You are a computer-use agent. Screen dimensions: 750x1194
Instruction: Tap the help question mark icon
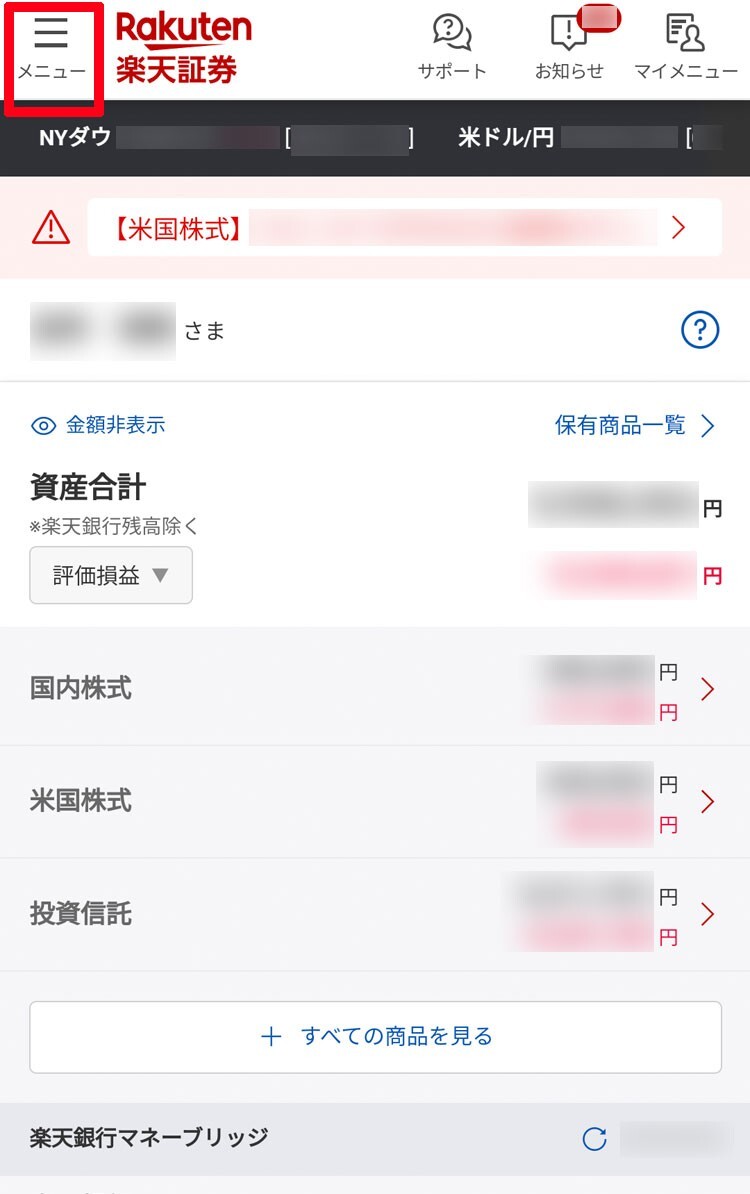700,329
